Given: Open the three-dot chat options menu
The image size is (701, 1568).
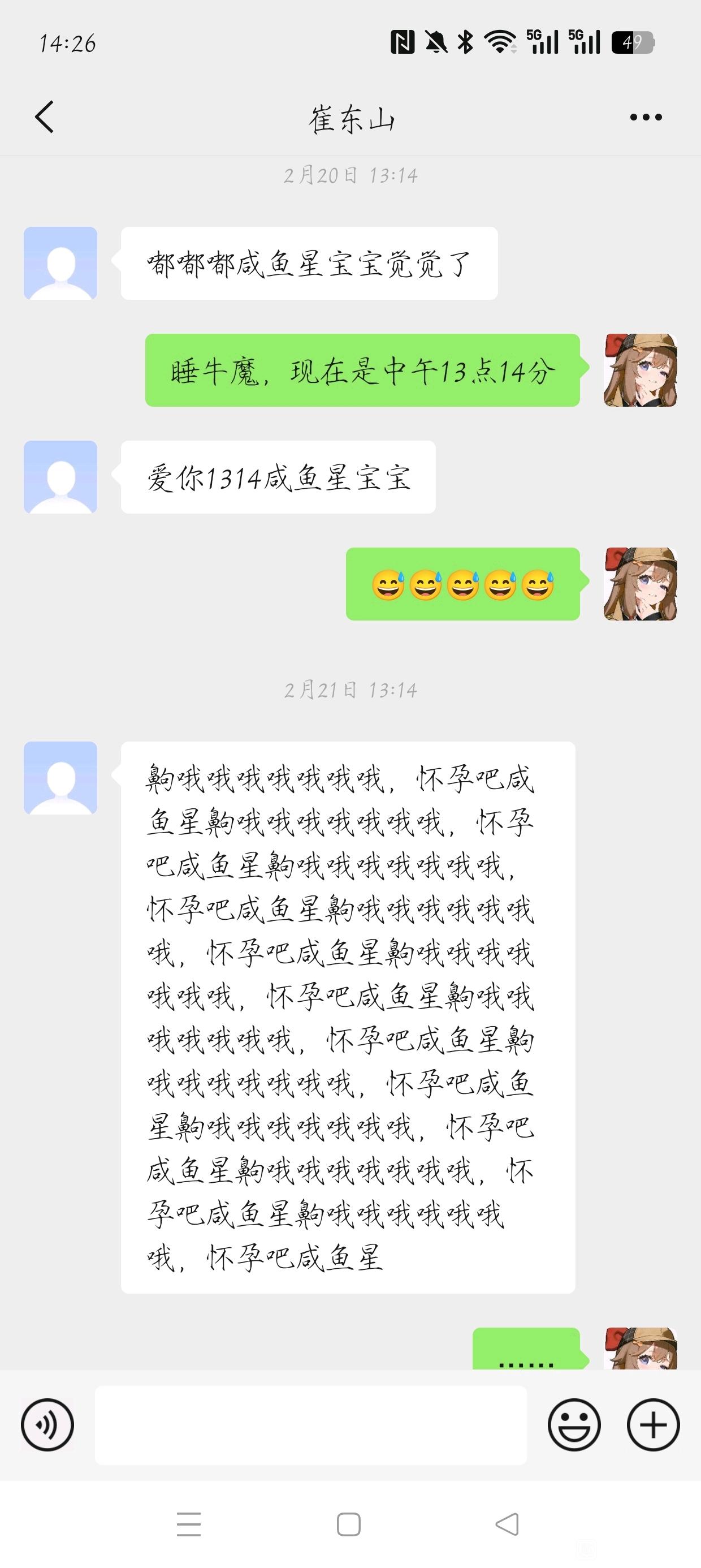Looking at the screenshot, I should (x=646, y=117).
